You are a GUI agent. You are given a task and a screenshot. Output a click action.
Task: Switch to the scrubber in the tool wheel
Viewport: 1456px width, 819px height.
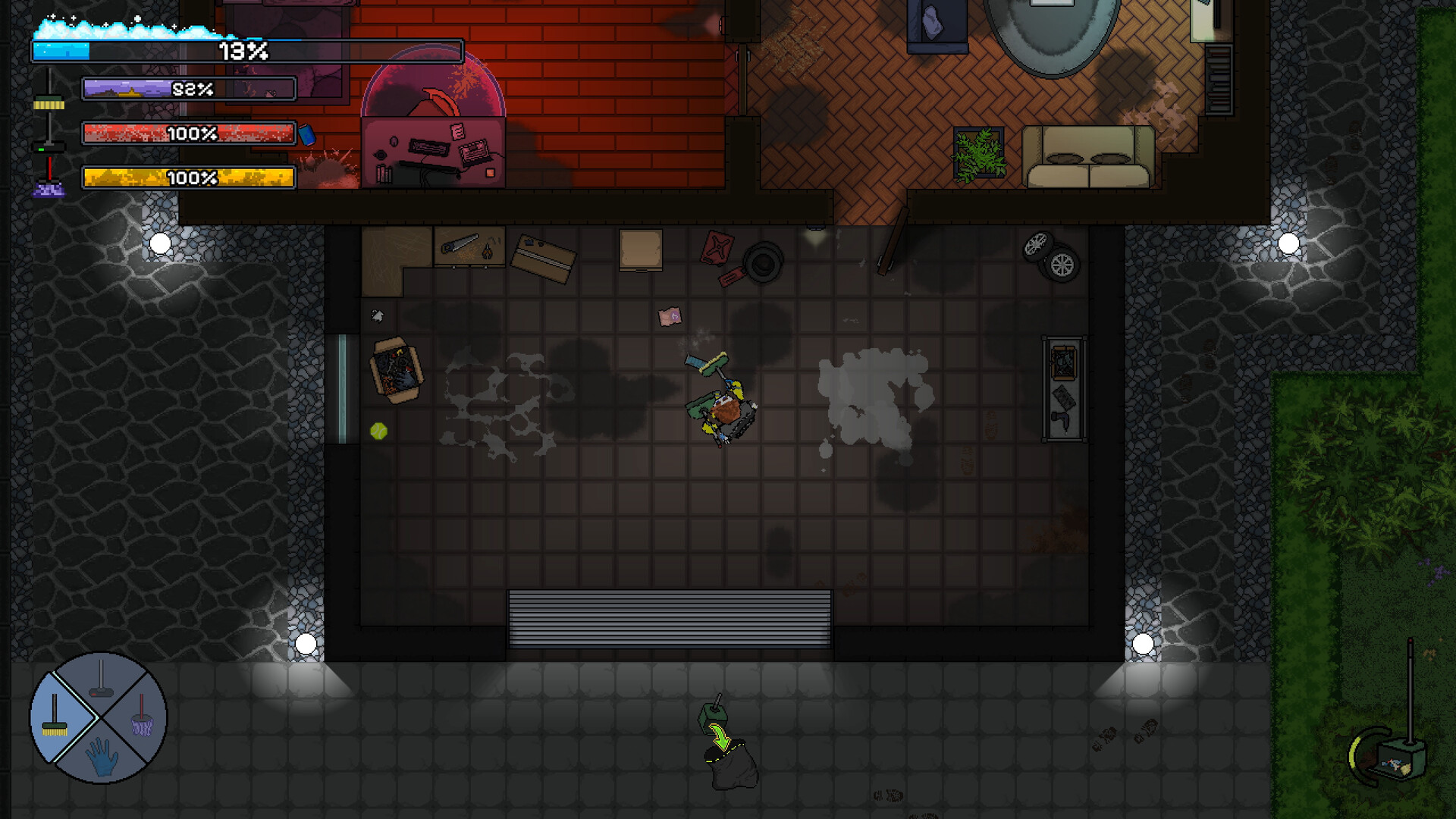pyautogui.click(x=101, y=679)
